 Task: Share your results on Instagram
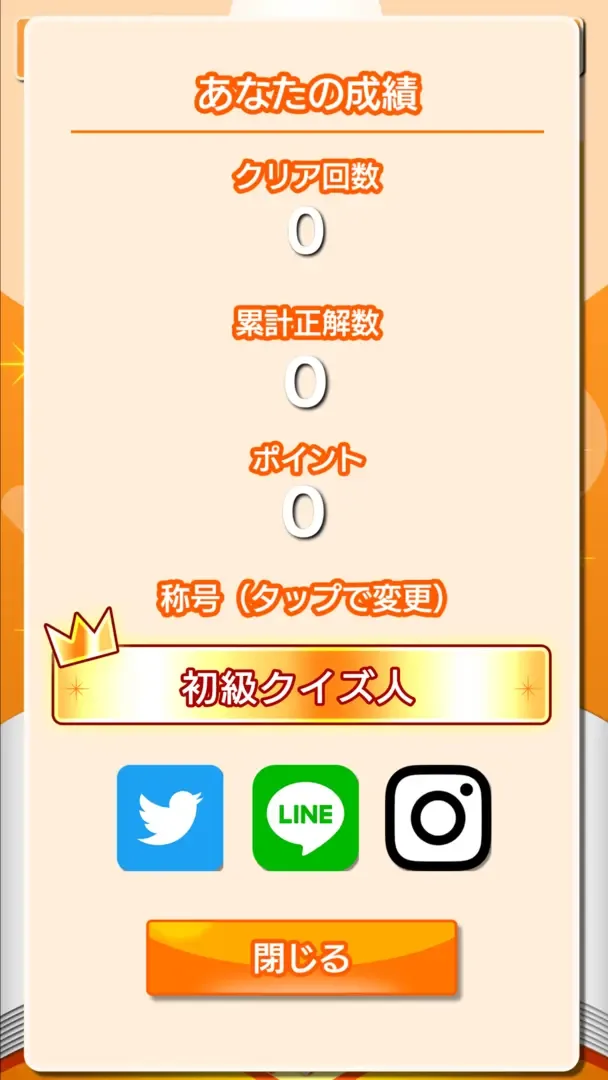439,818
